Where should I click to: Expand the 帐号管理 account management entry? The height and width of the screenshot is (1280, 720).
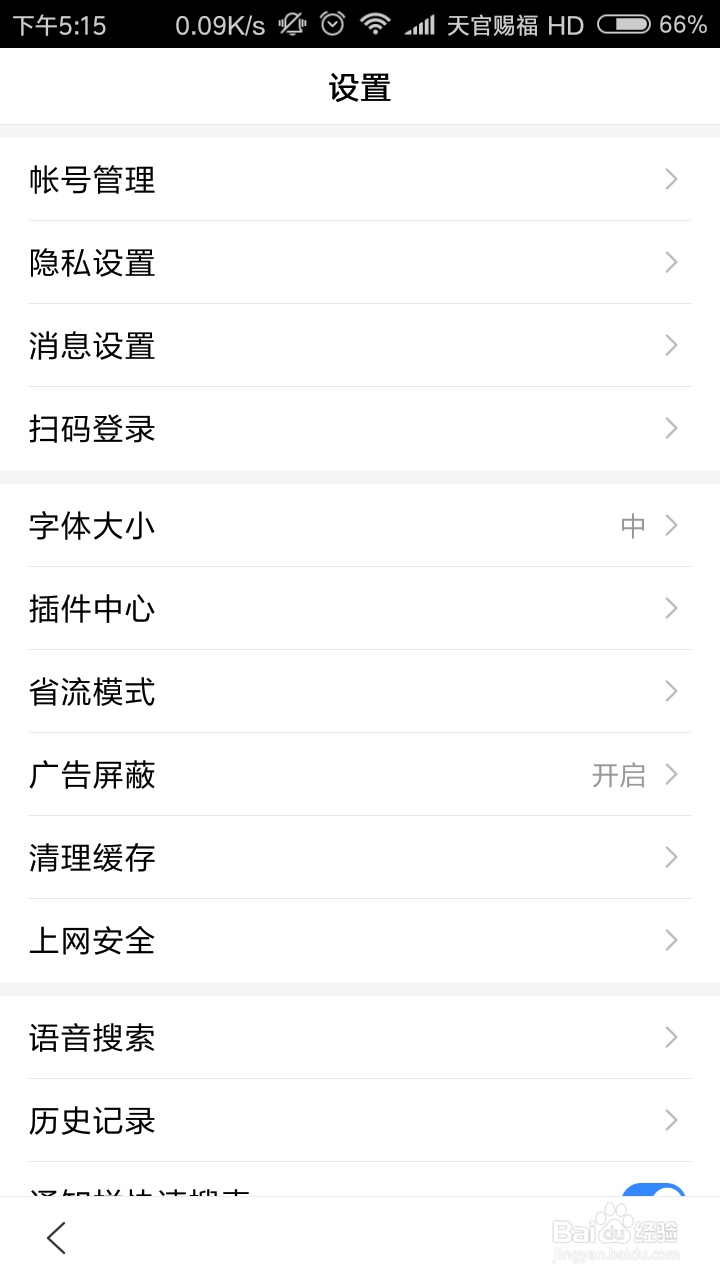(360, 180)
